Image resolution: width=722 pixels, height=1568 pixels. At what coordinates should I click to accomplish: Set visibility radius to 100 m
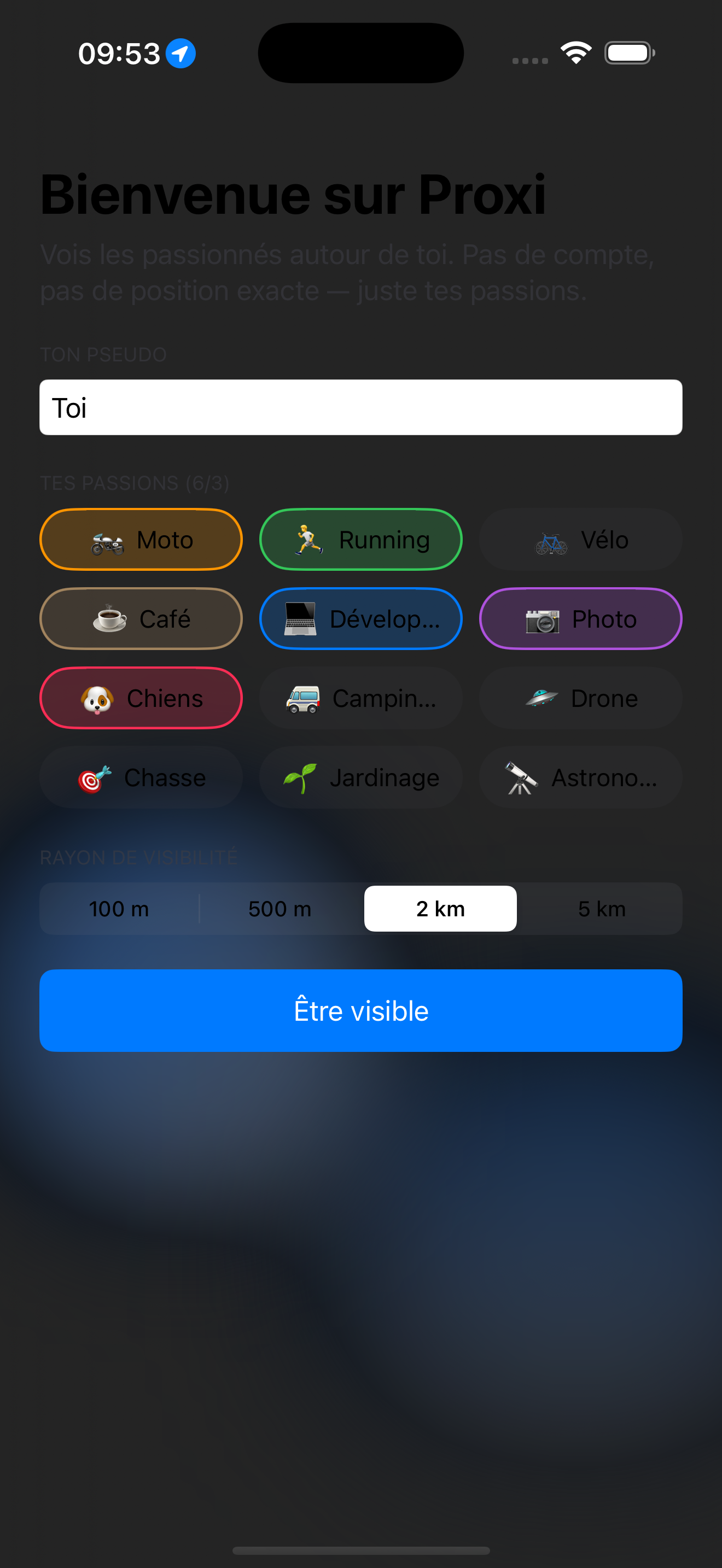(119, 909)
